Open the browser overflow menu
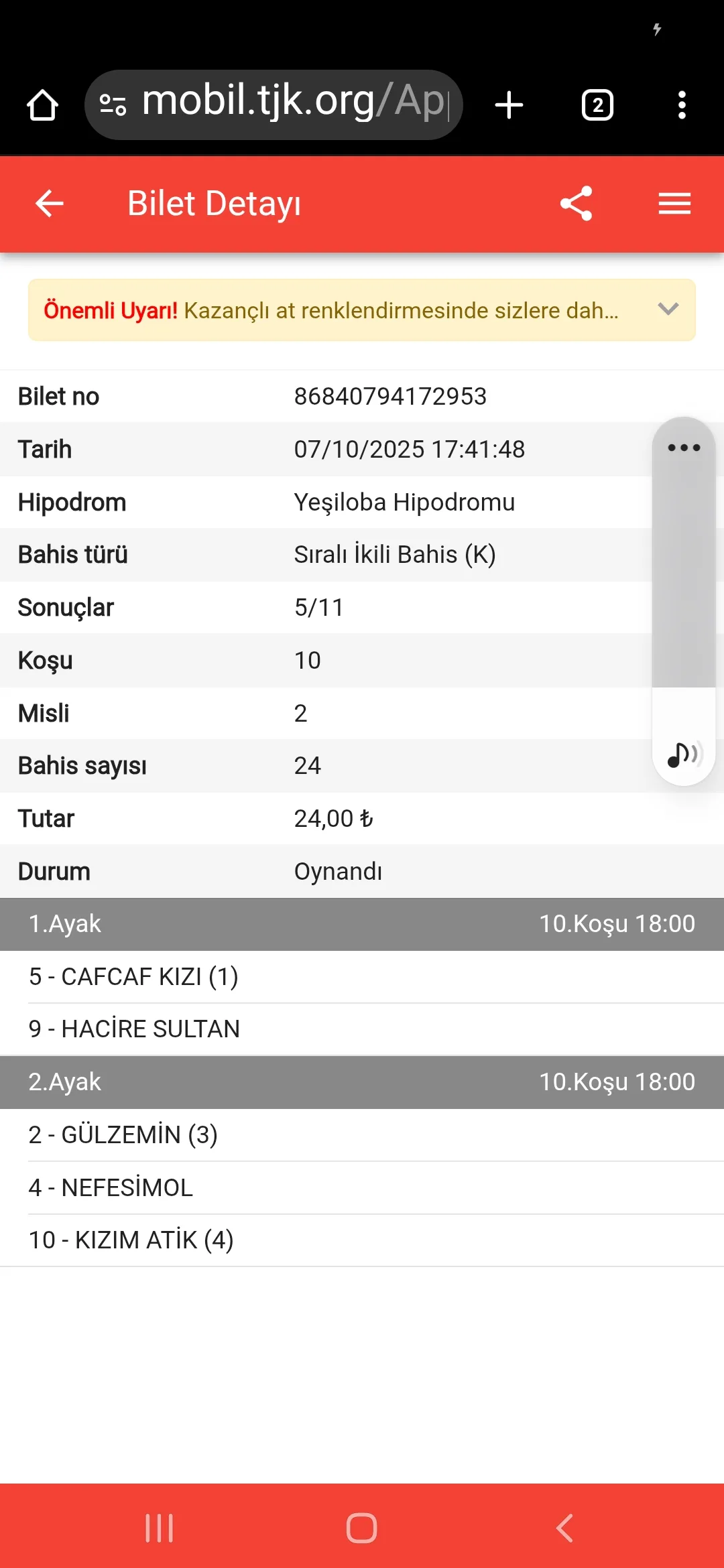This screenshot has height=1568, width=724. pyautogui.click(x=682, y=105)
